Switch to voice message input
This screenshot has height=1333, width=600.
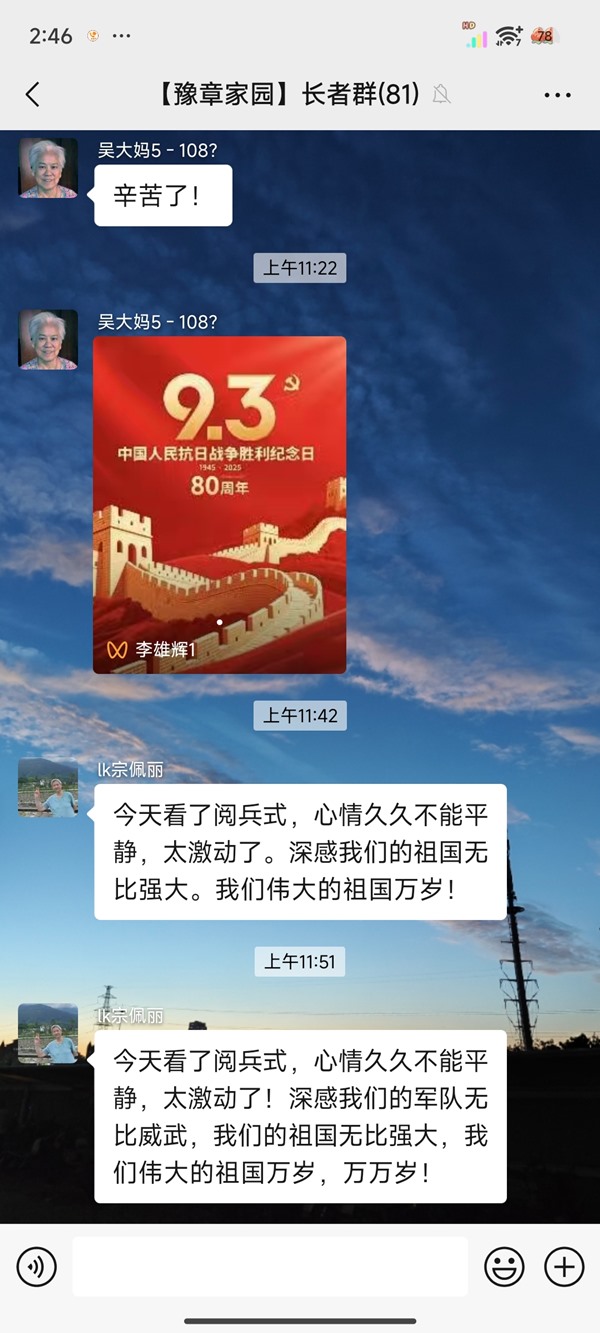tap(37, 1267)
